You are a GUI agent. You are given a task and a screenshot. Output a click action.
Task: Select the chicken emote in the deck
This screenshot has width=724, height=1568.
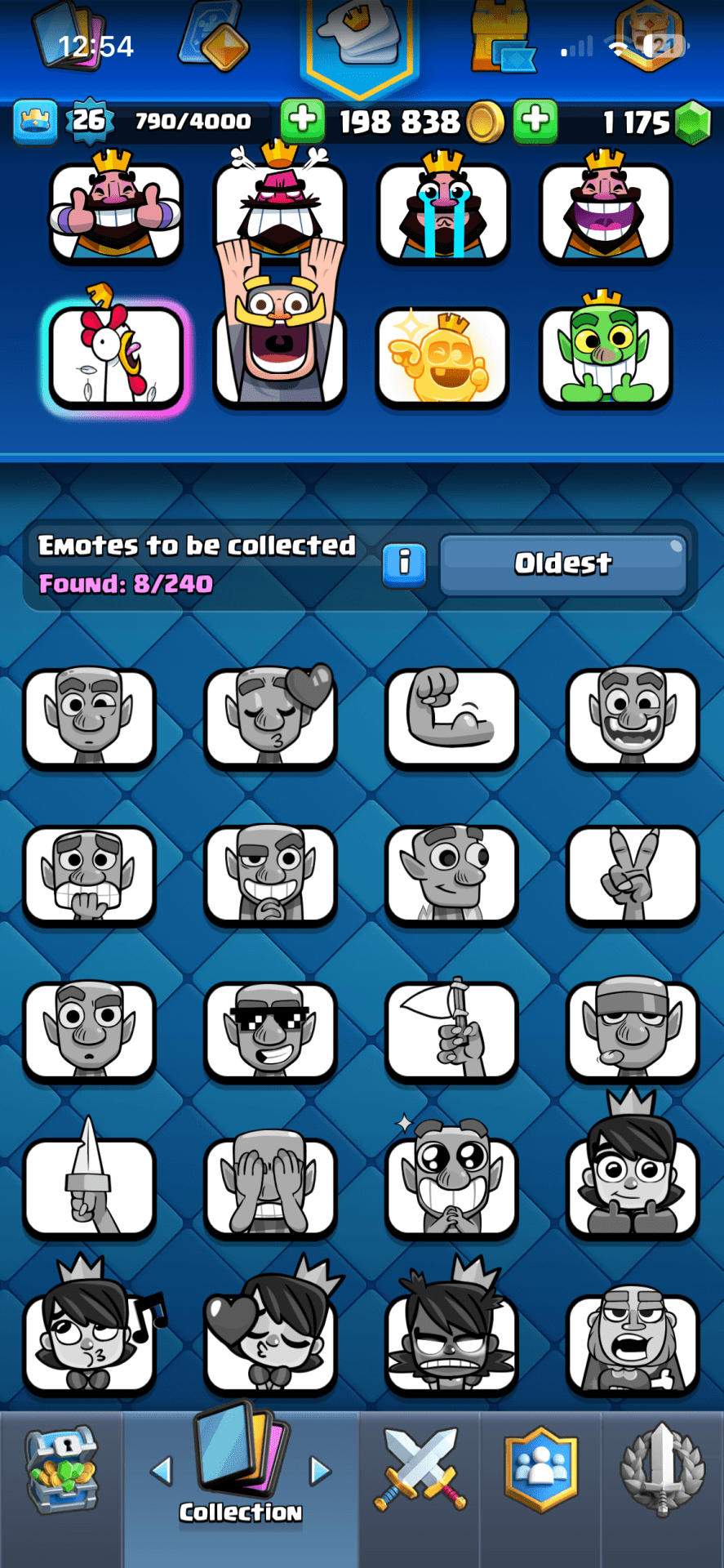pos(115,357)
